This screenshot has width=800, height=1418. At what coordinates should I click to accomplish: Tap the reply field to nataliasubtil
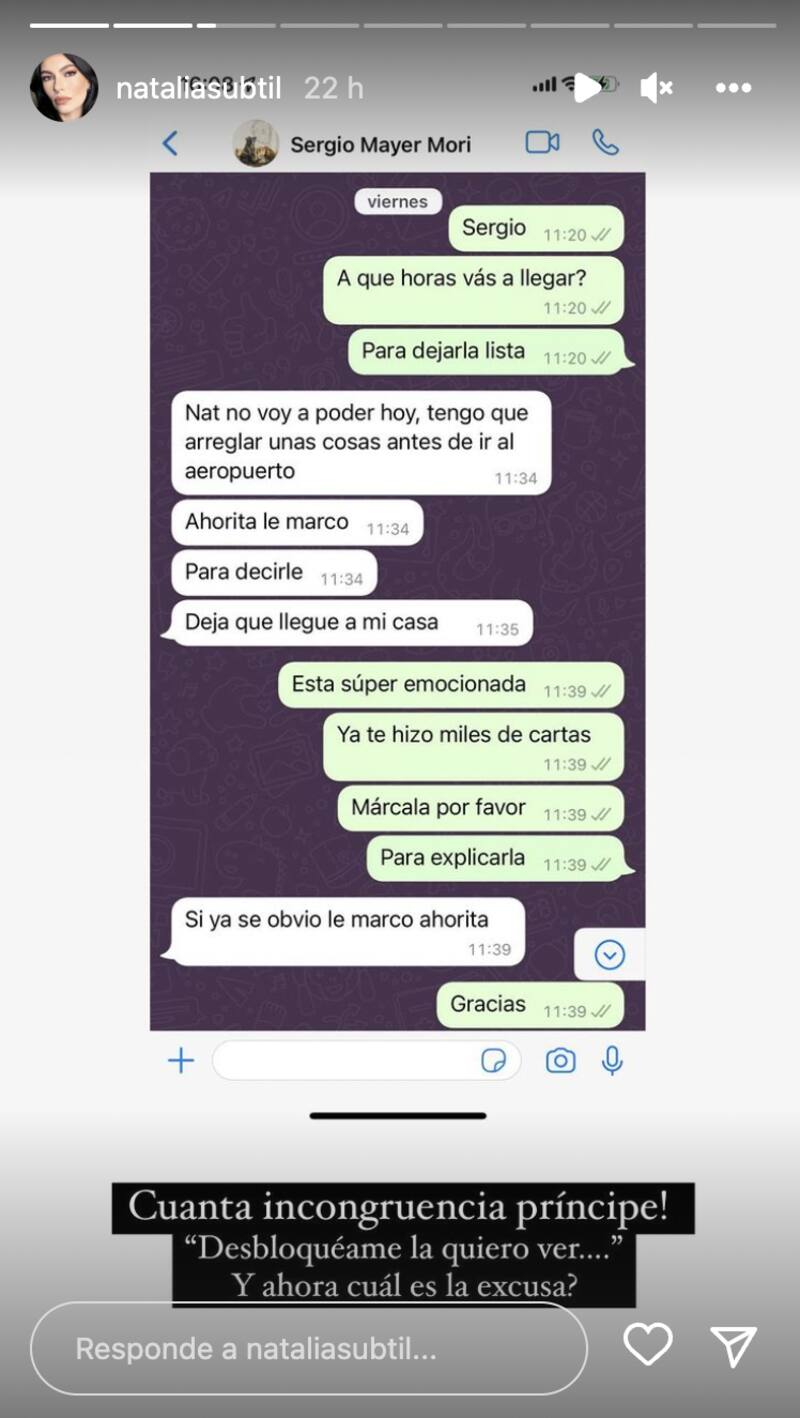tap(308, 1348)
